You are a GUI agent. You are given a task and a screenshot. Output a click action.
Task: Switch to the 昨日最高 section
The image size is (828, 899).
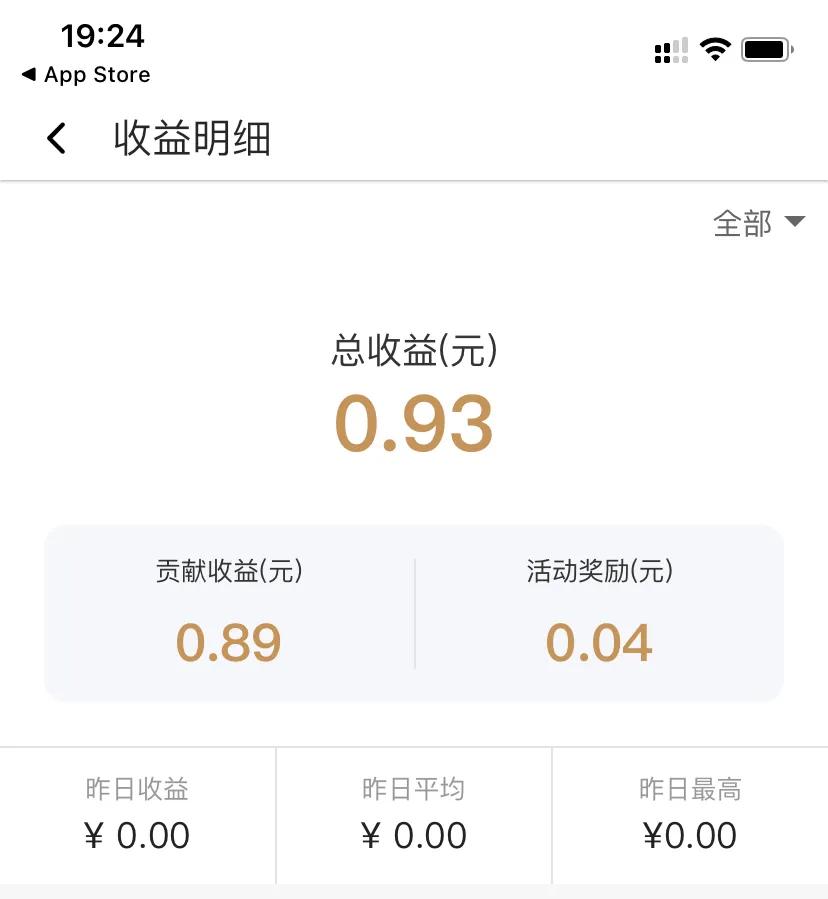[x=691, y=814]
